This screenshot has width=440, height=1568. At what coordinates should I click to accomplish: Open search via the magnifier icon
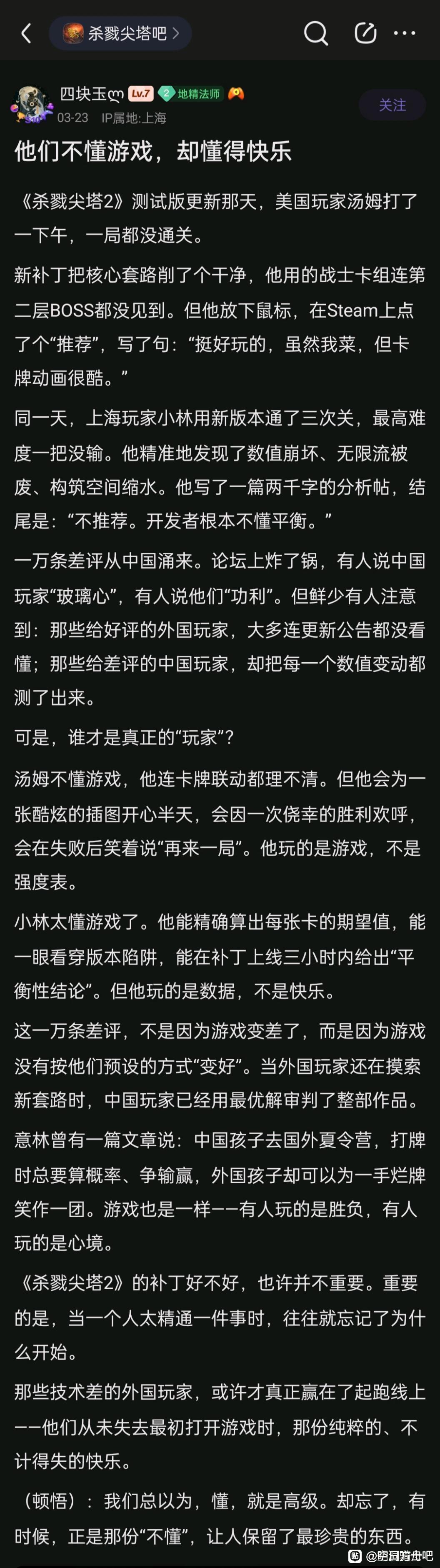click(x=316, y=33)
